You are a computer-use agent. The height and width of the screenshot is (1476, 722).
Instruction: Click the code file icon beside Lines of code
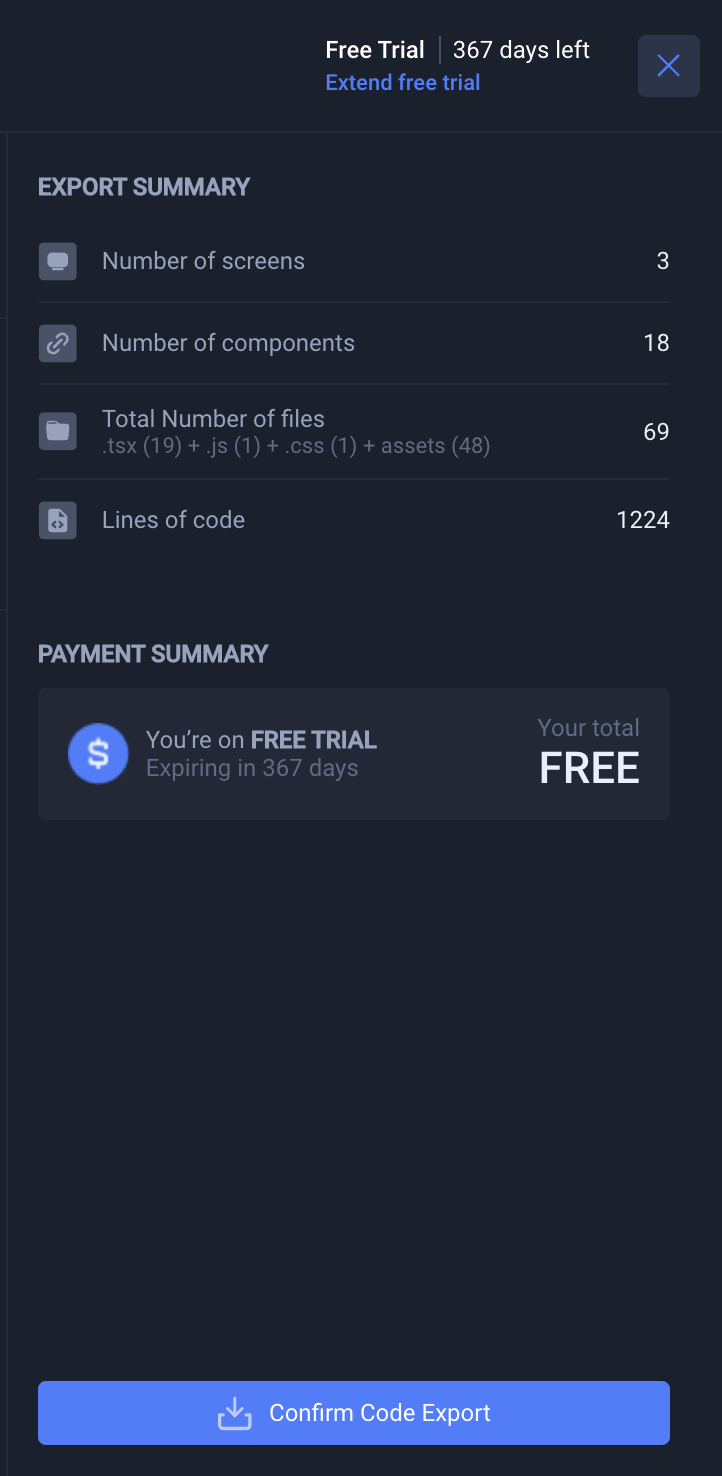57,520
